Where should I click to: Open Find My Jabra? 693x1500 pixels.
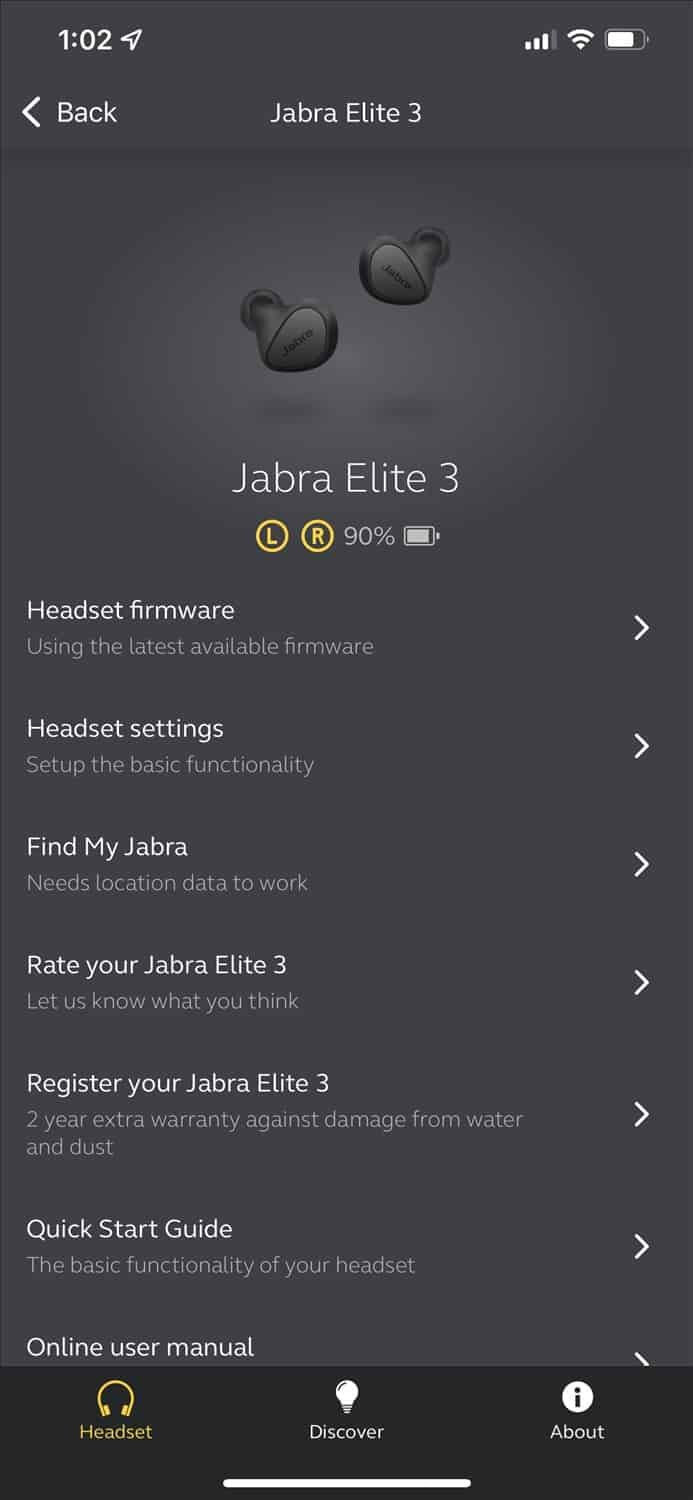346,864
